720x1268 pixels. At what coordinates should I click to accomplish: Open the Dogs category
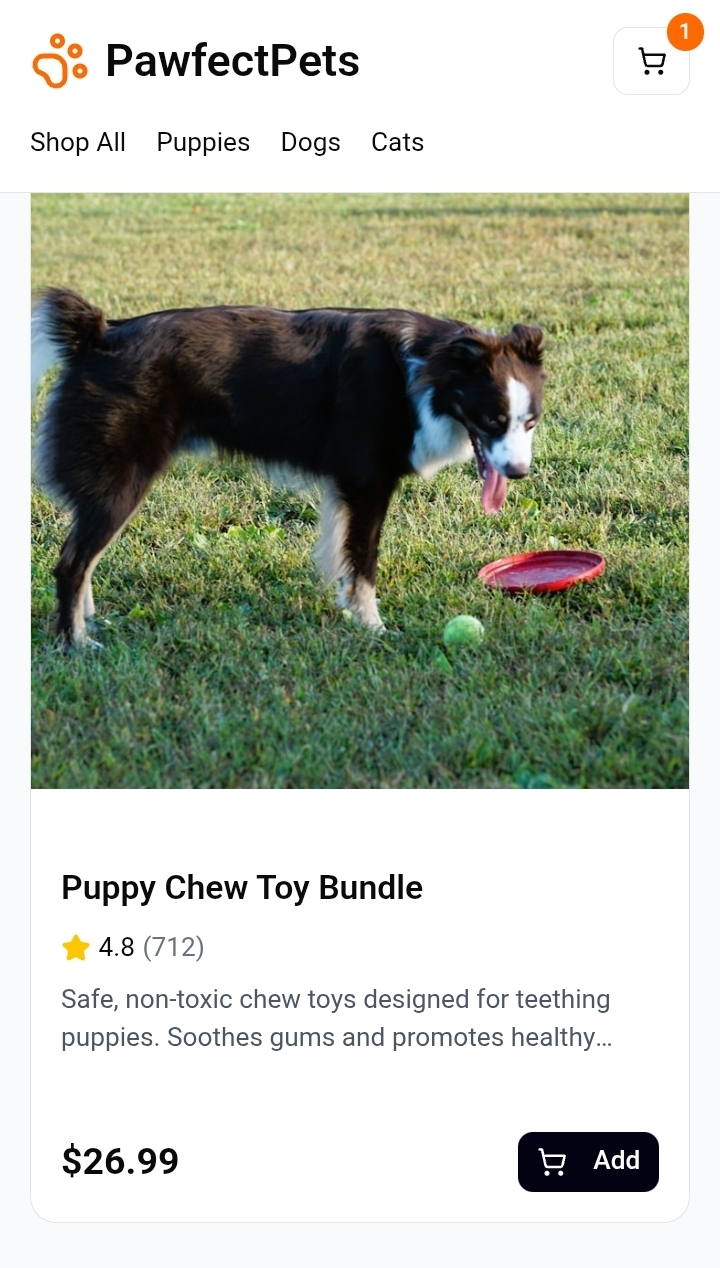[x=310, y=142]
